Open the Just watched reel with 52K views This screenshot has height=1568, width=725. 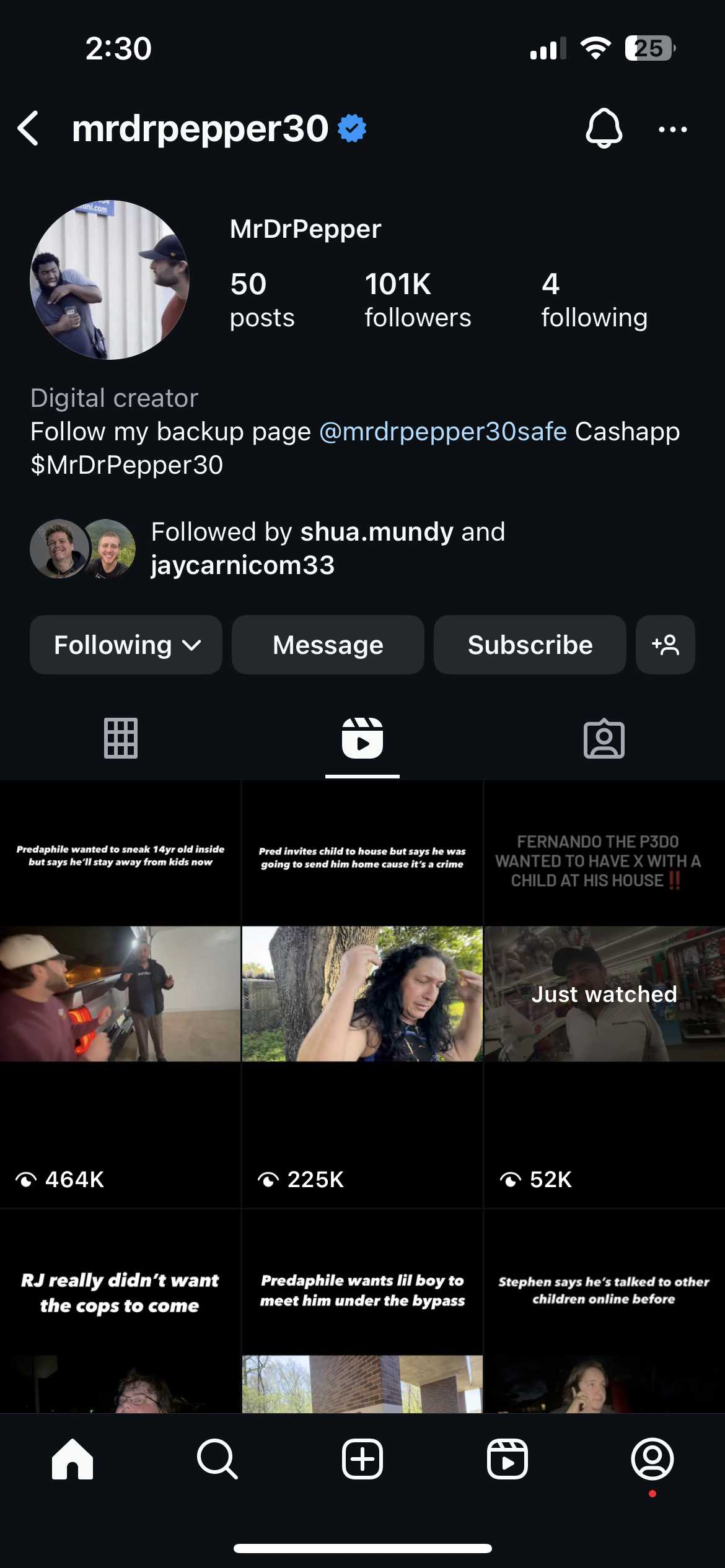pos(604,994)
